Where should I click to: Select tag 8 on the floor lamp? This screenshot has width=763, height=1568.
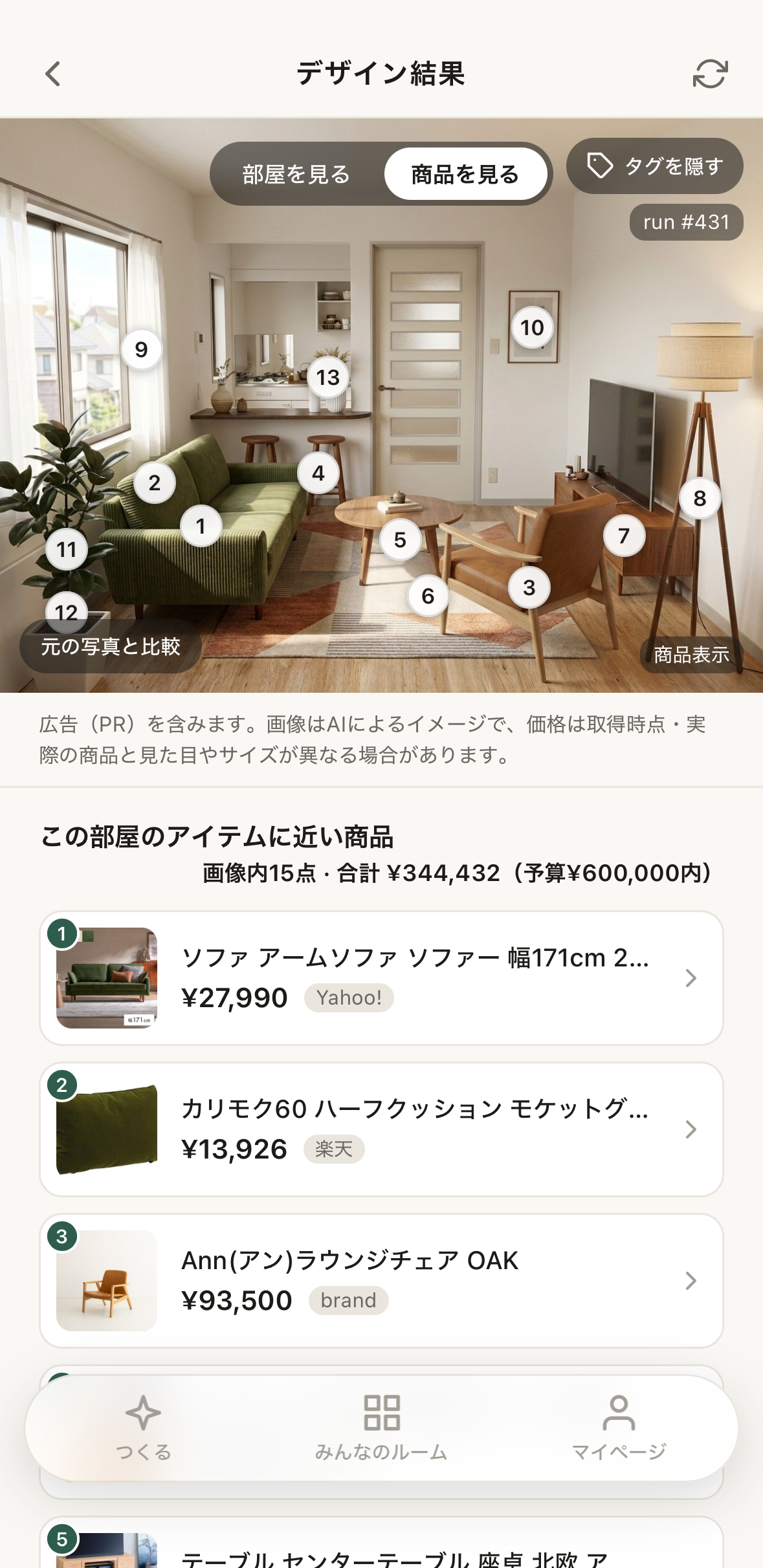pyautogui.click(x=700, y=498)
